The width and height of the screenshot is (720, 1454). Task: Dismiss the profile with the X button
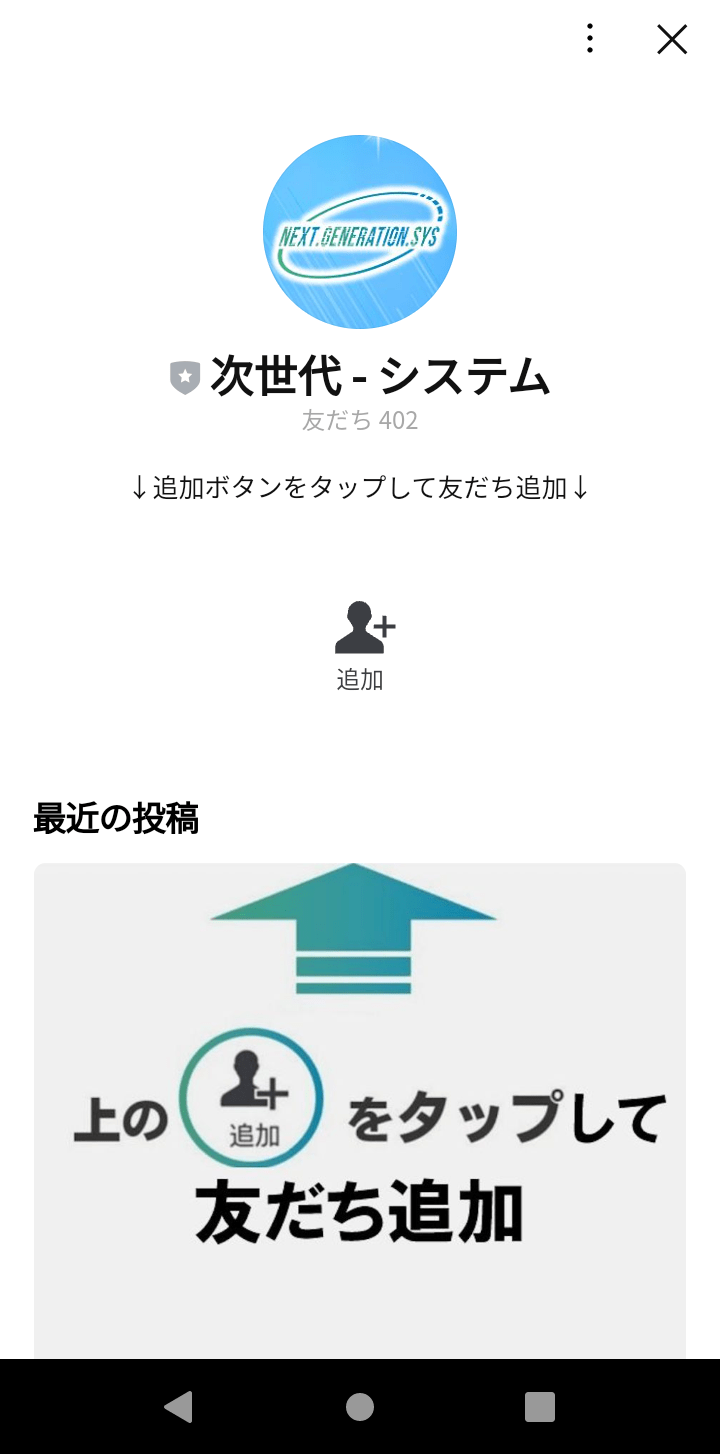(671, 39)
